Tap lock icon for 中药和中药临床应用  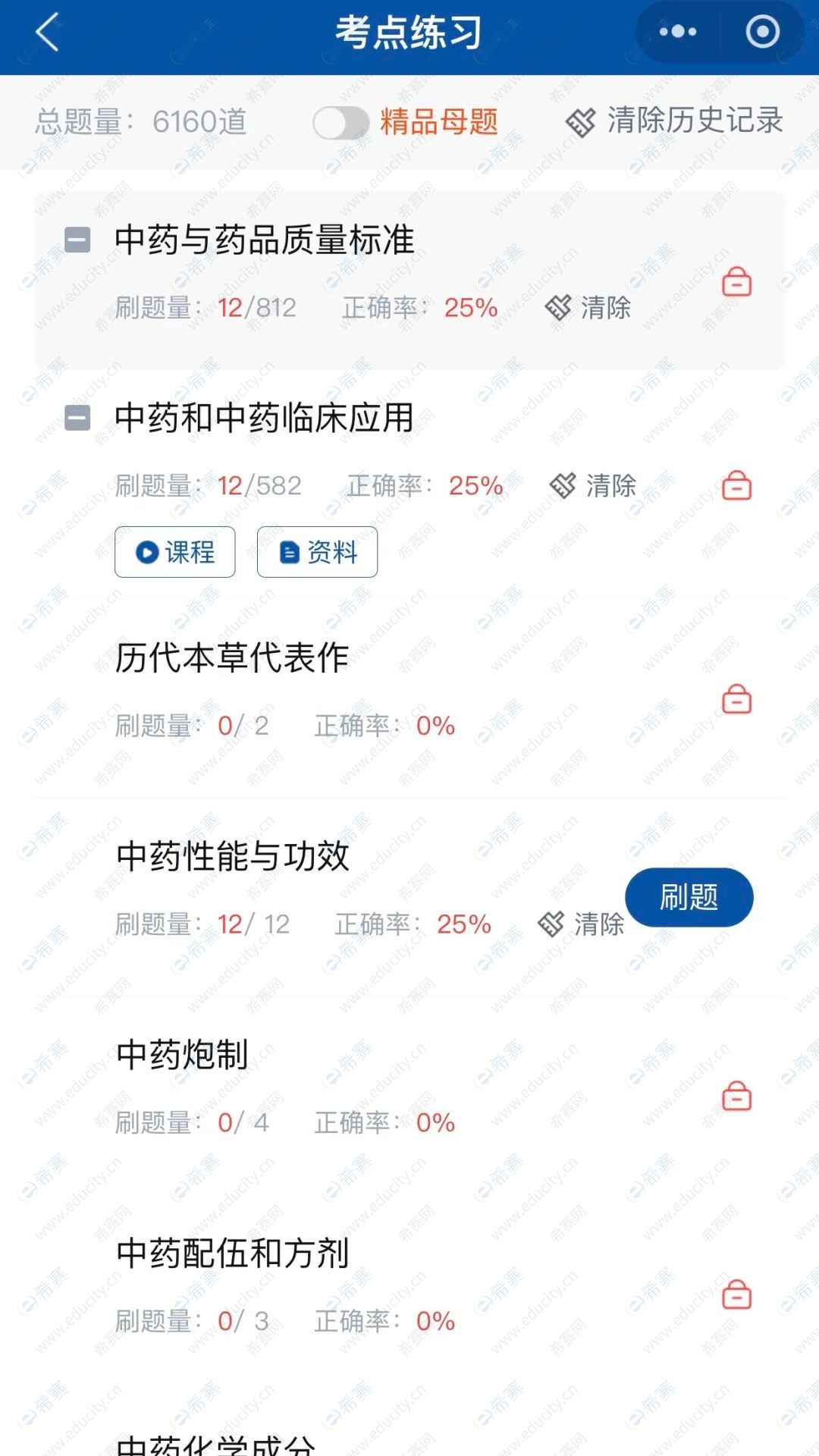coord(736,485)
